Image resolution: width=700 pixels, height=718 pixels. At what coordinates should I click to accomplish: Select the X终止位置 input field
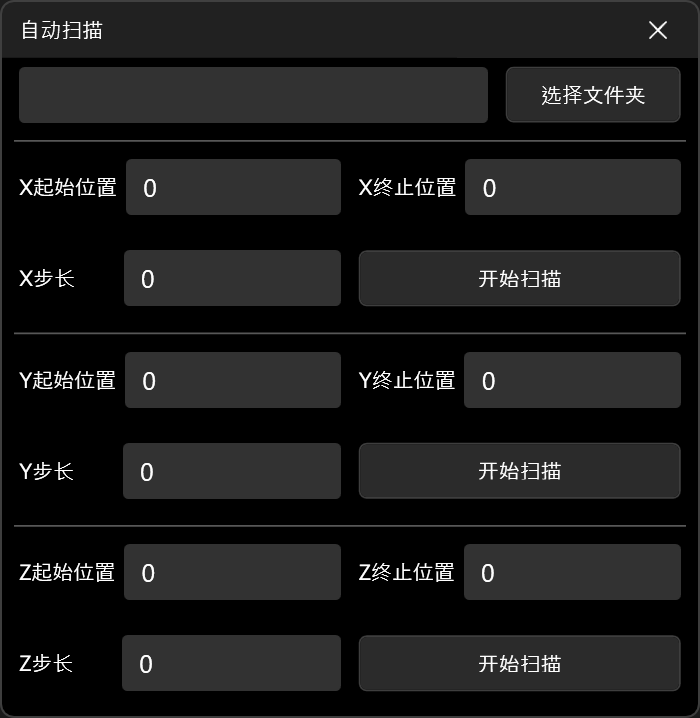pyautogui.click(x=572, y=187)
